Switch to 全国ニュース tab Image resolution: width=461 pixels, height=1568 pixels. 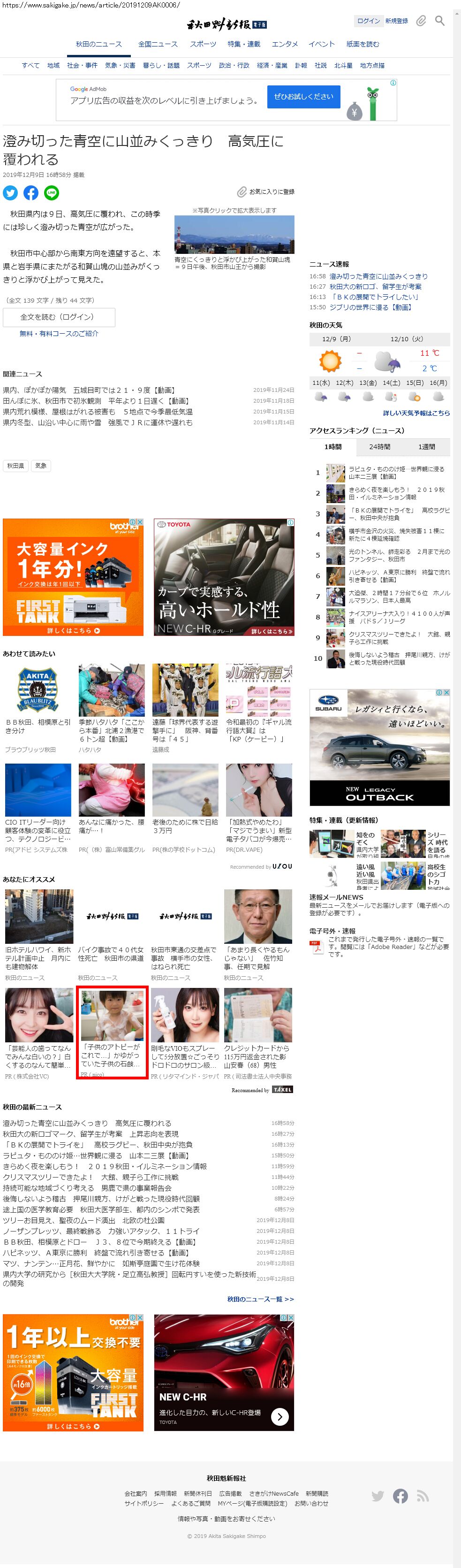(158, 45)
